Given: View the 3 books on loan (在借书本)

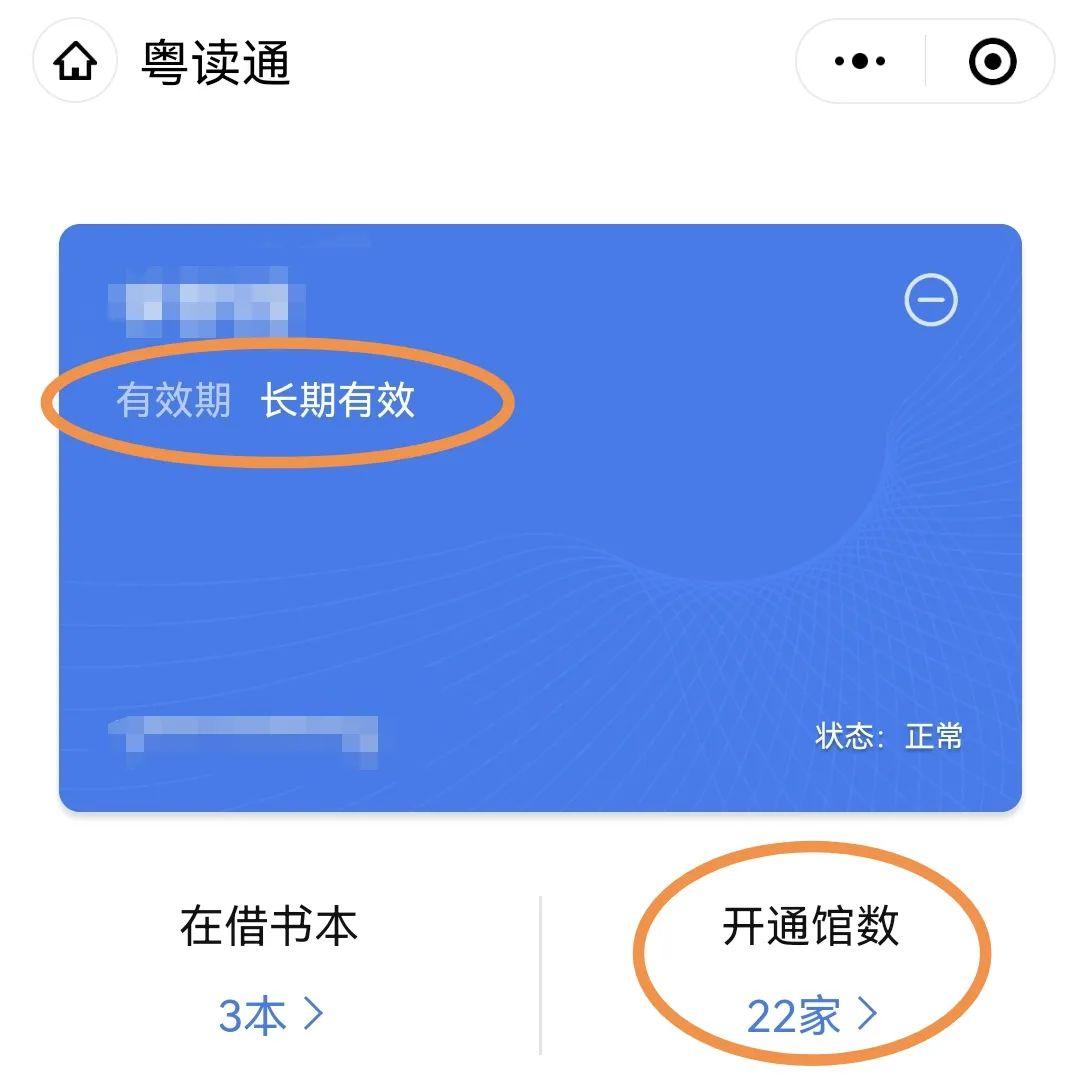Looking at the screenshot, I should (270, 1015).
